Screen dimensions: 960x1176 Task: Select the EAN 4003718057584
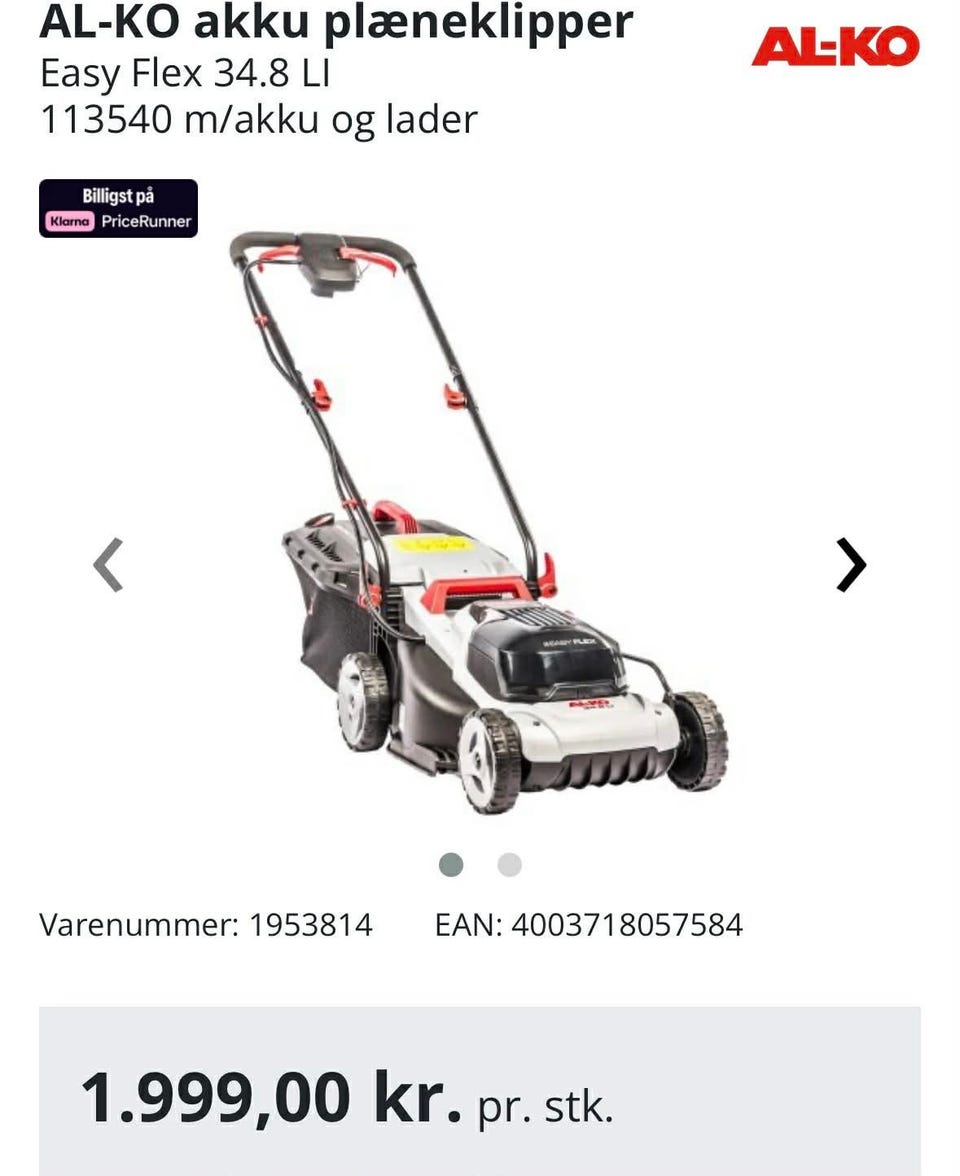(590, 924)
